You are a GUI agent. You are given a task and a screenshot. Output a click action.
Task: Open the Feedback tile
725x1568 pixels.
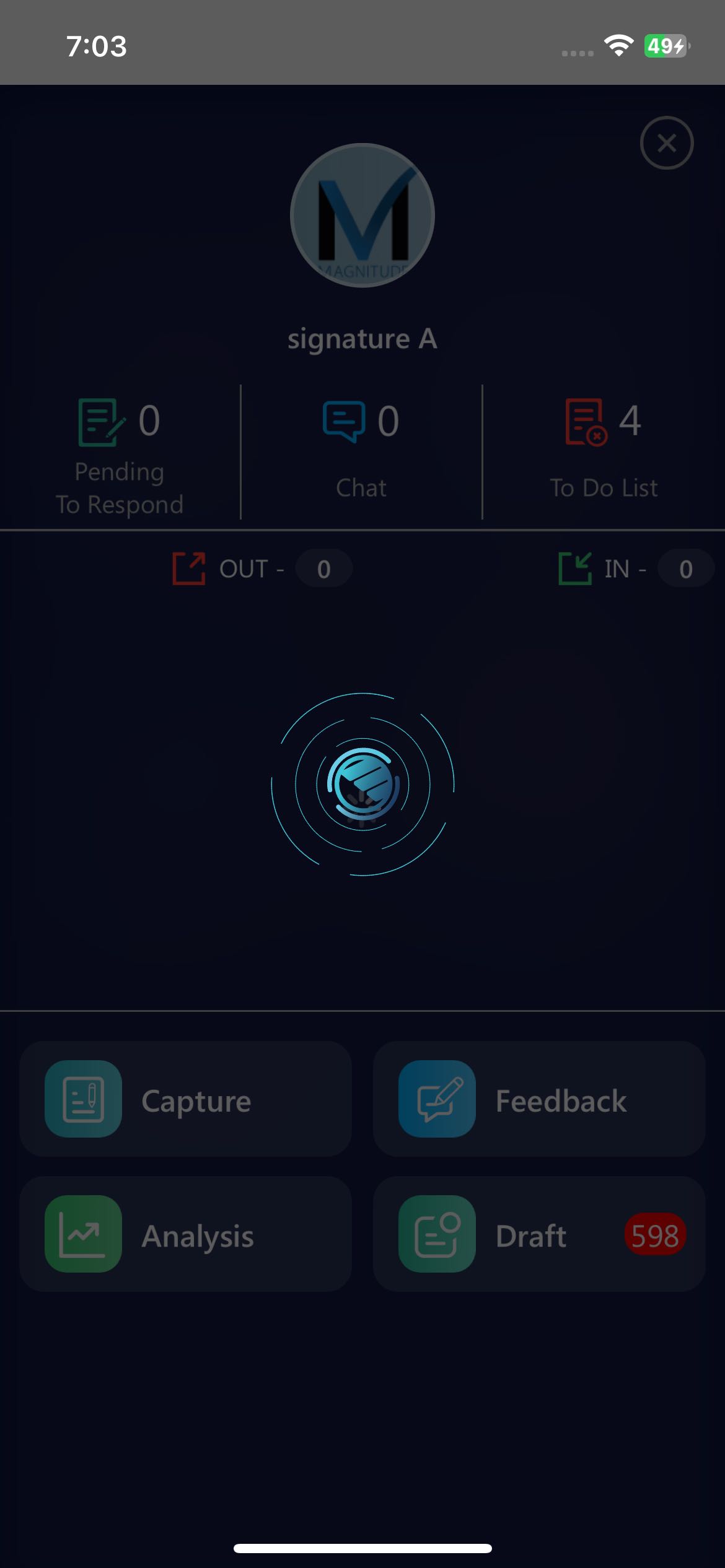(x=538, y=1099)
